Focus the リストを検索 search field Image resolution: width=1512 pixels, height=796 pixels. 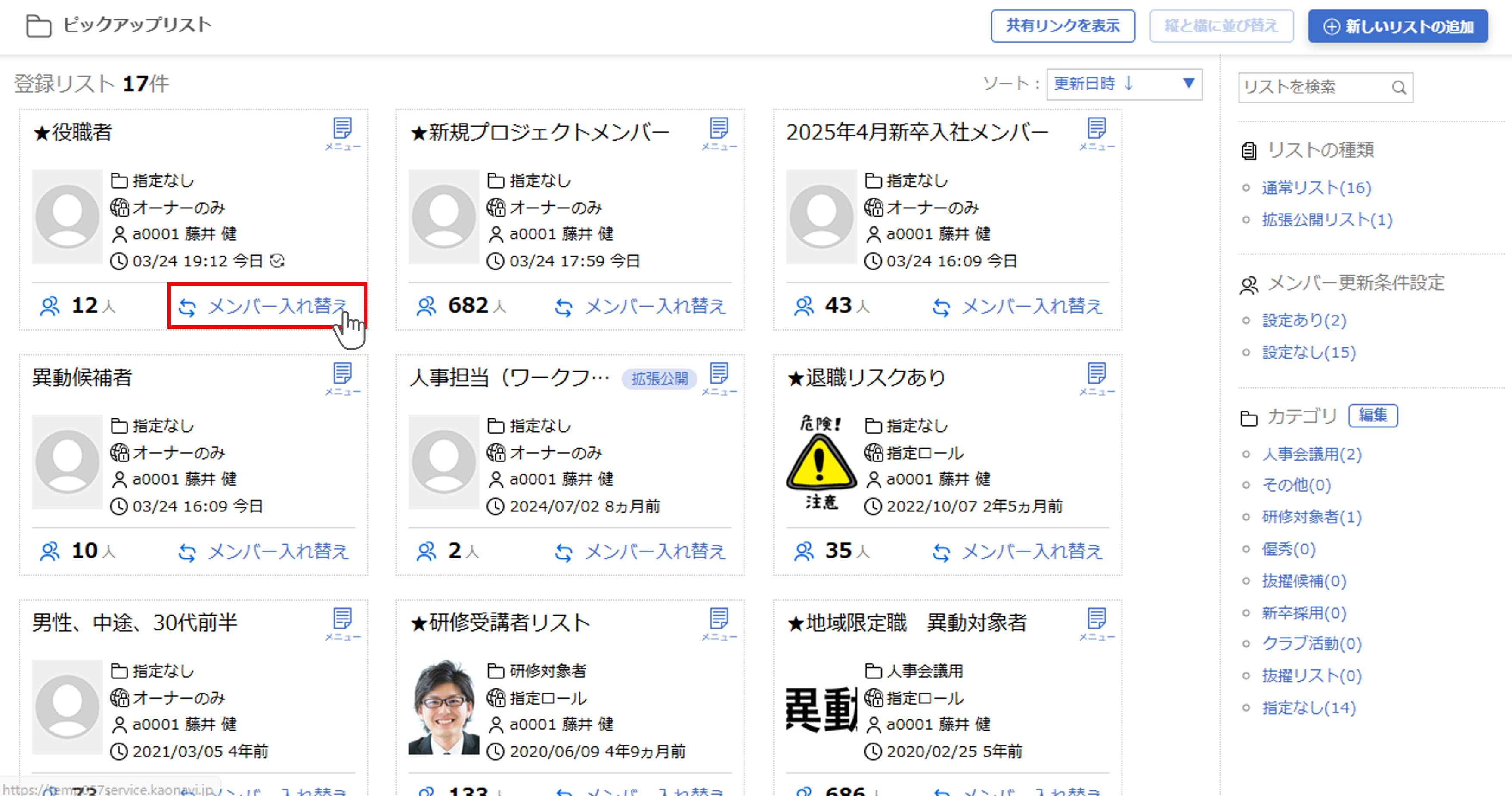pos(1315,87)
